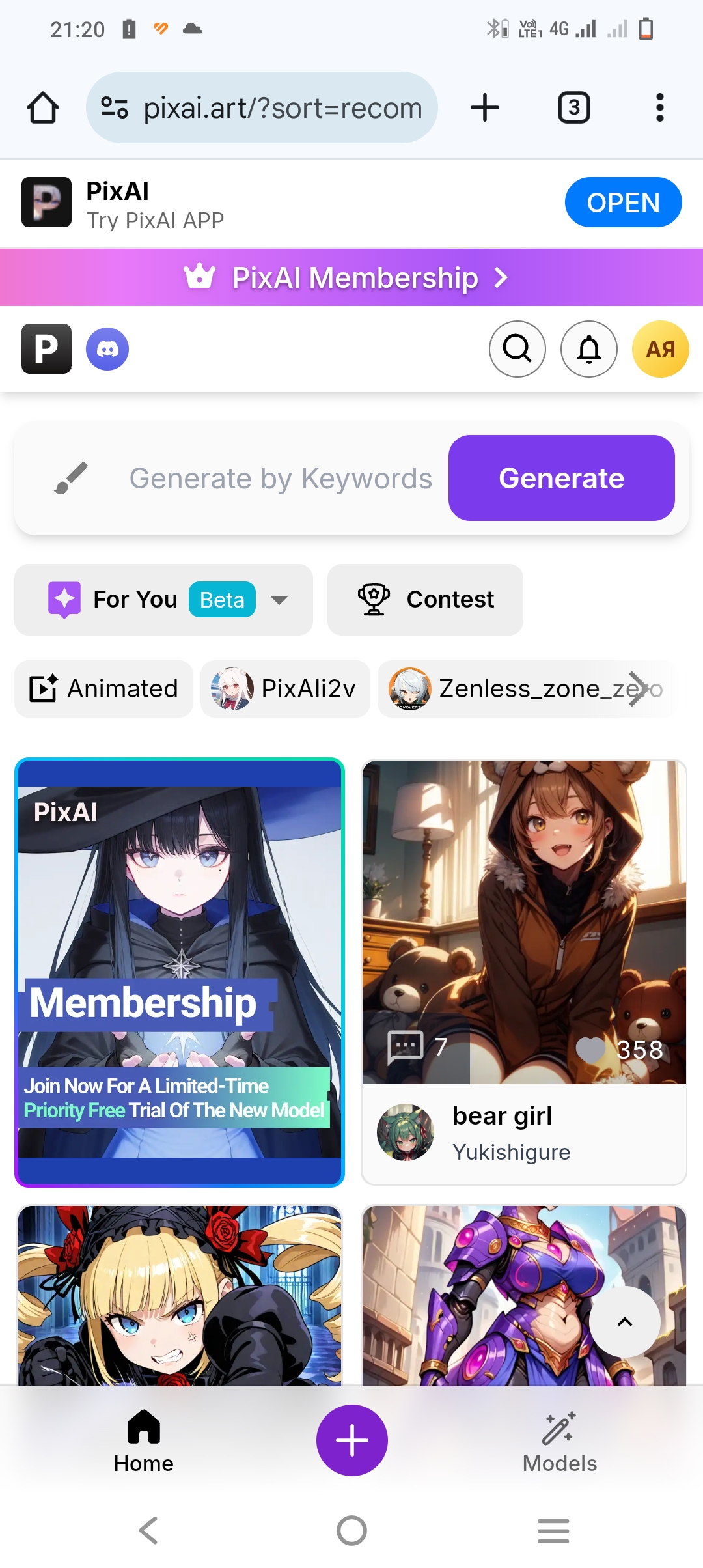Screen dimensions: 703x1568
Task: Open the Discord icon link
Action: tap(107, 349)
